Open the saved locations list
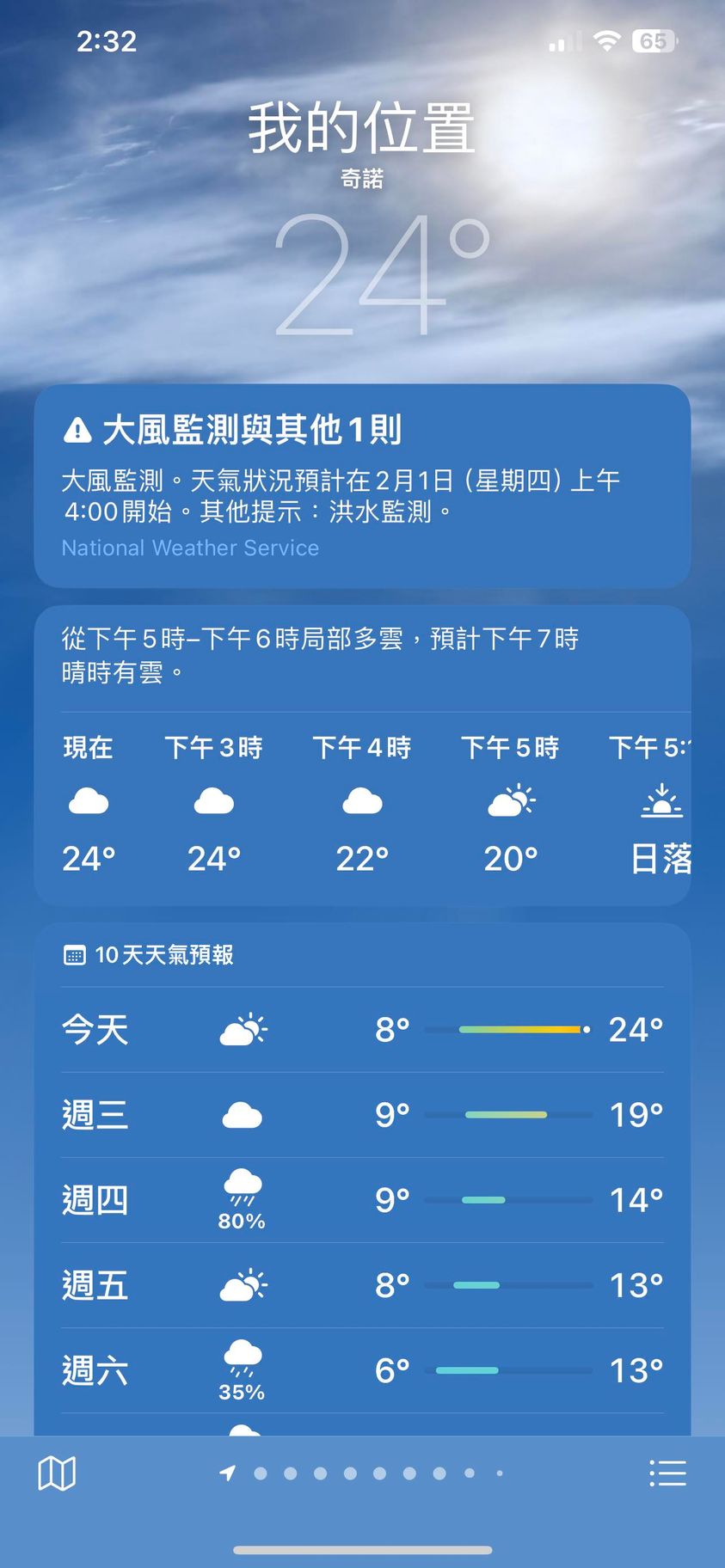 point(667,1473)
